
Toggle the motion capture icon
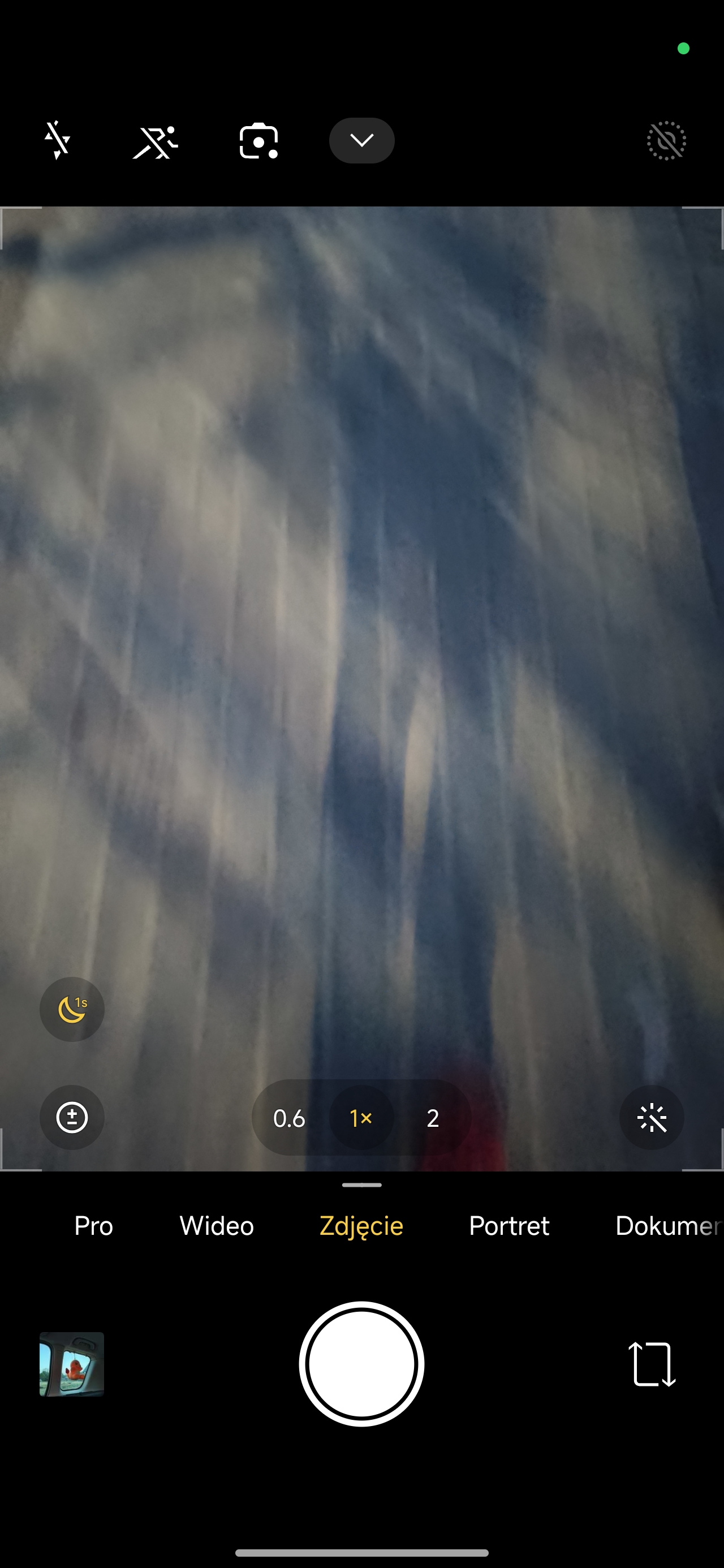pyautogui.click(x=156, y=141)
